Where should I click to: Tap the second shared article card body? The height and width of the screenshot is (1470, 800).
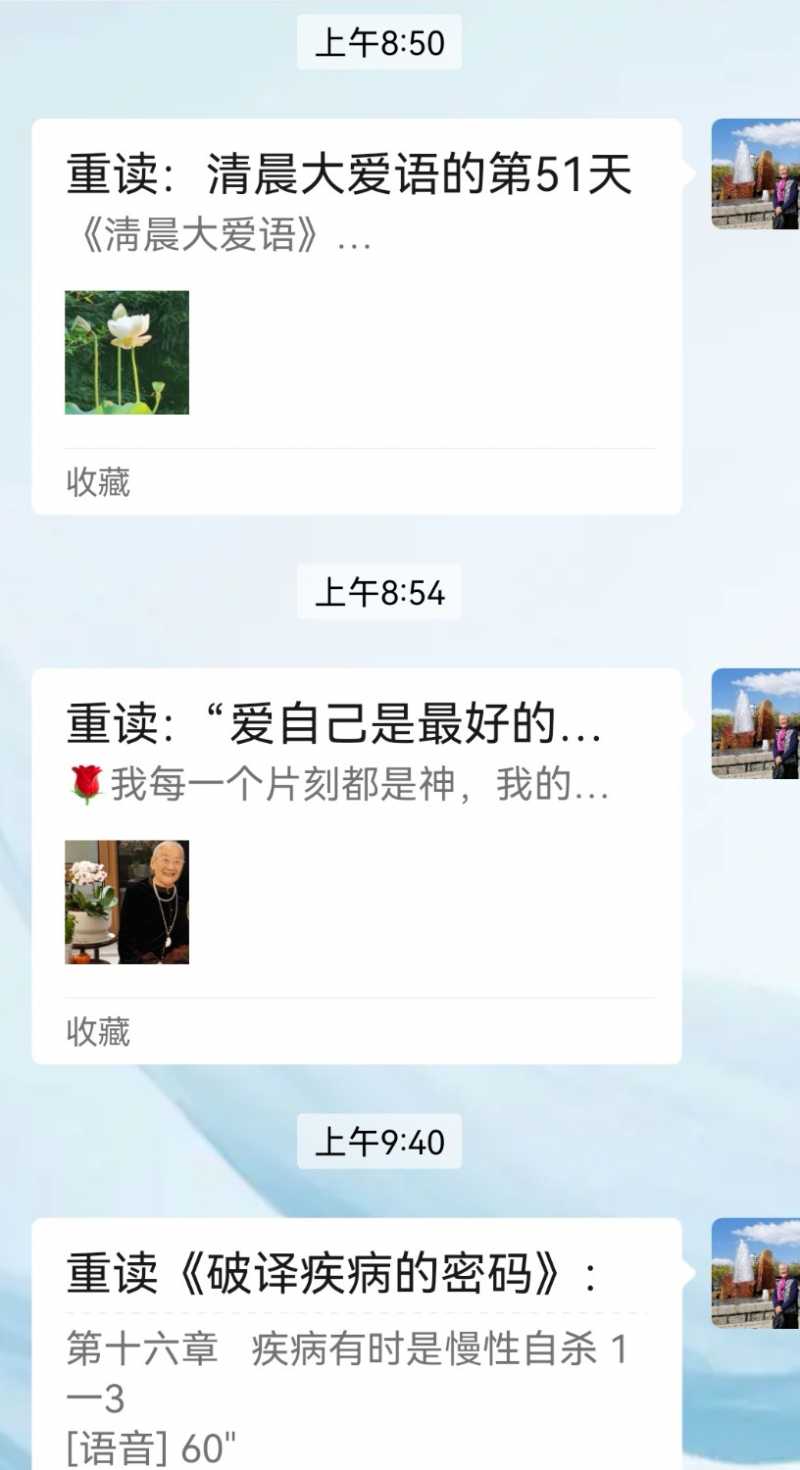[355, 860]
